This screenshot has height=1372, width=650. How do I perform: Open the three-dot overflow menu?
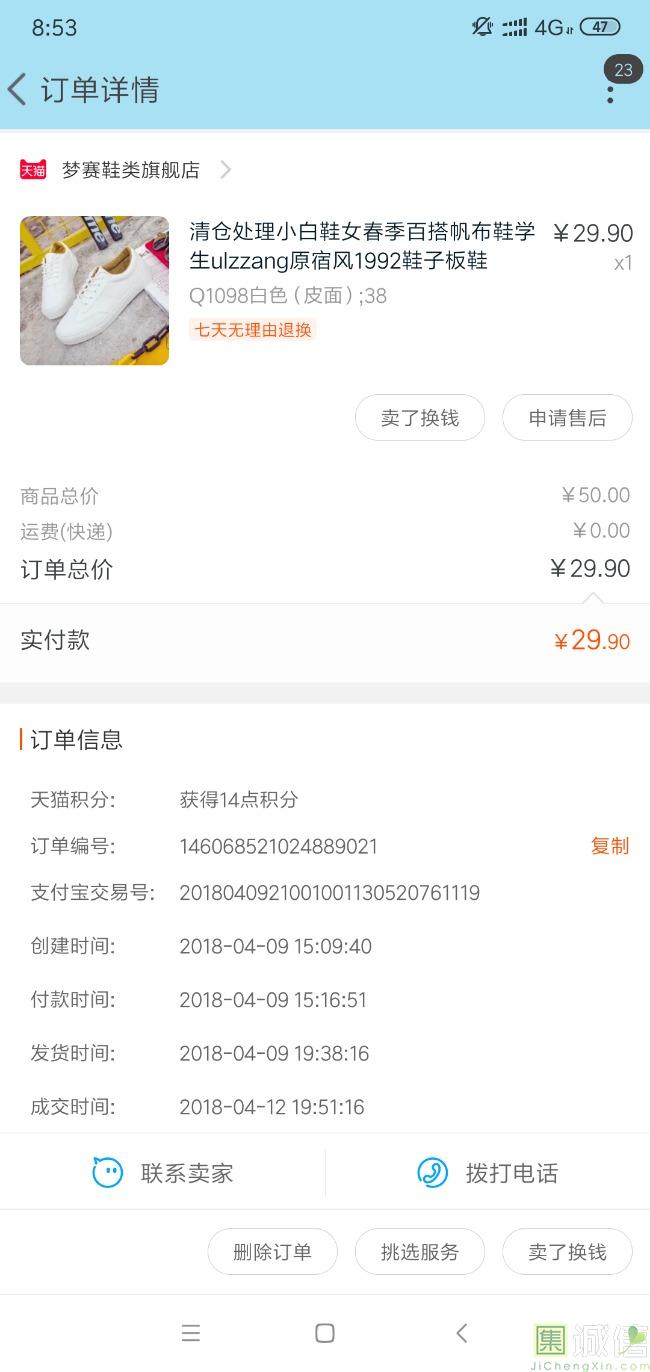(610, 93)
